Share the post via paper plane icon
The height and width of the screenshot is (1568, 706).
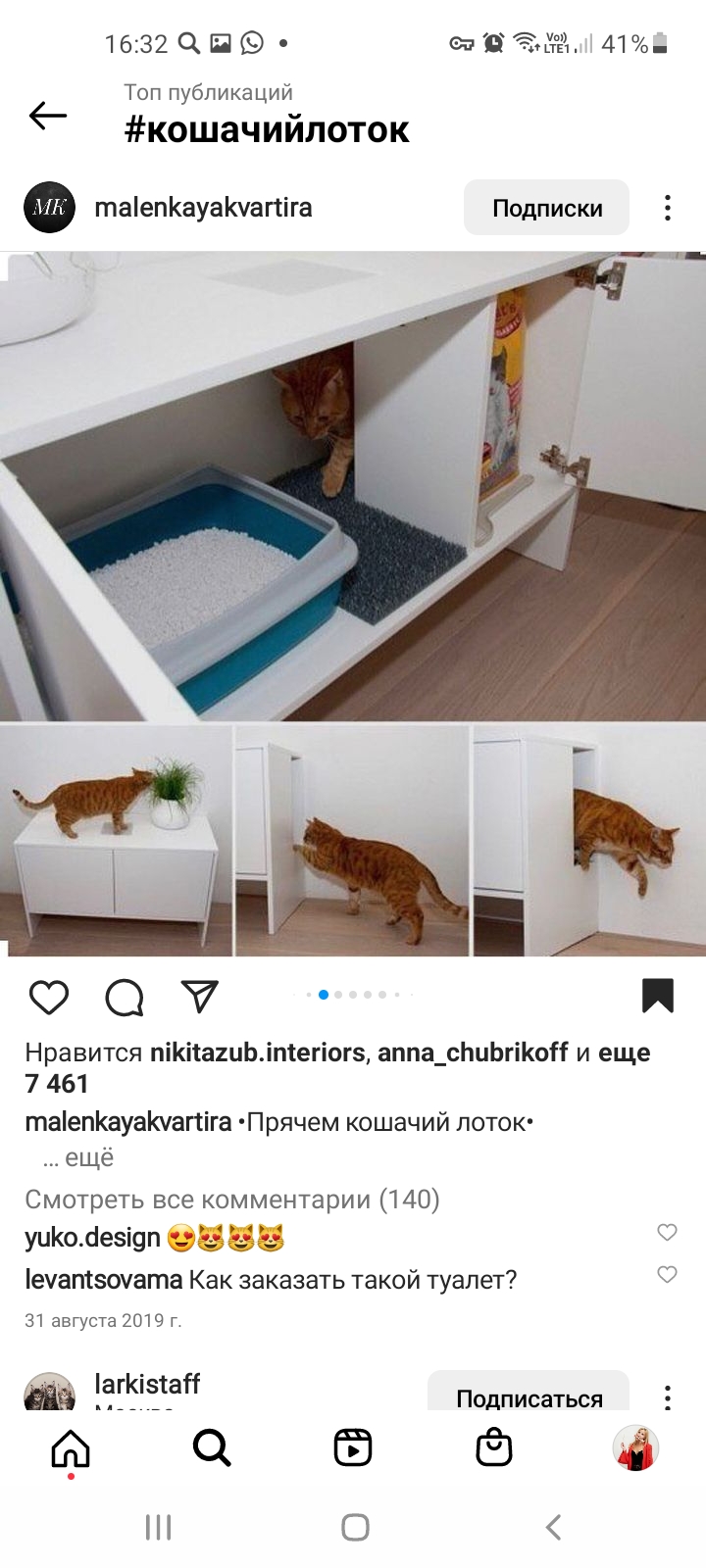point(200,996)
